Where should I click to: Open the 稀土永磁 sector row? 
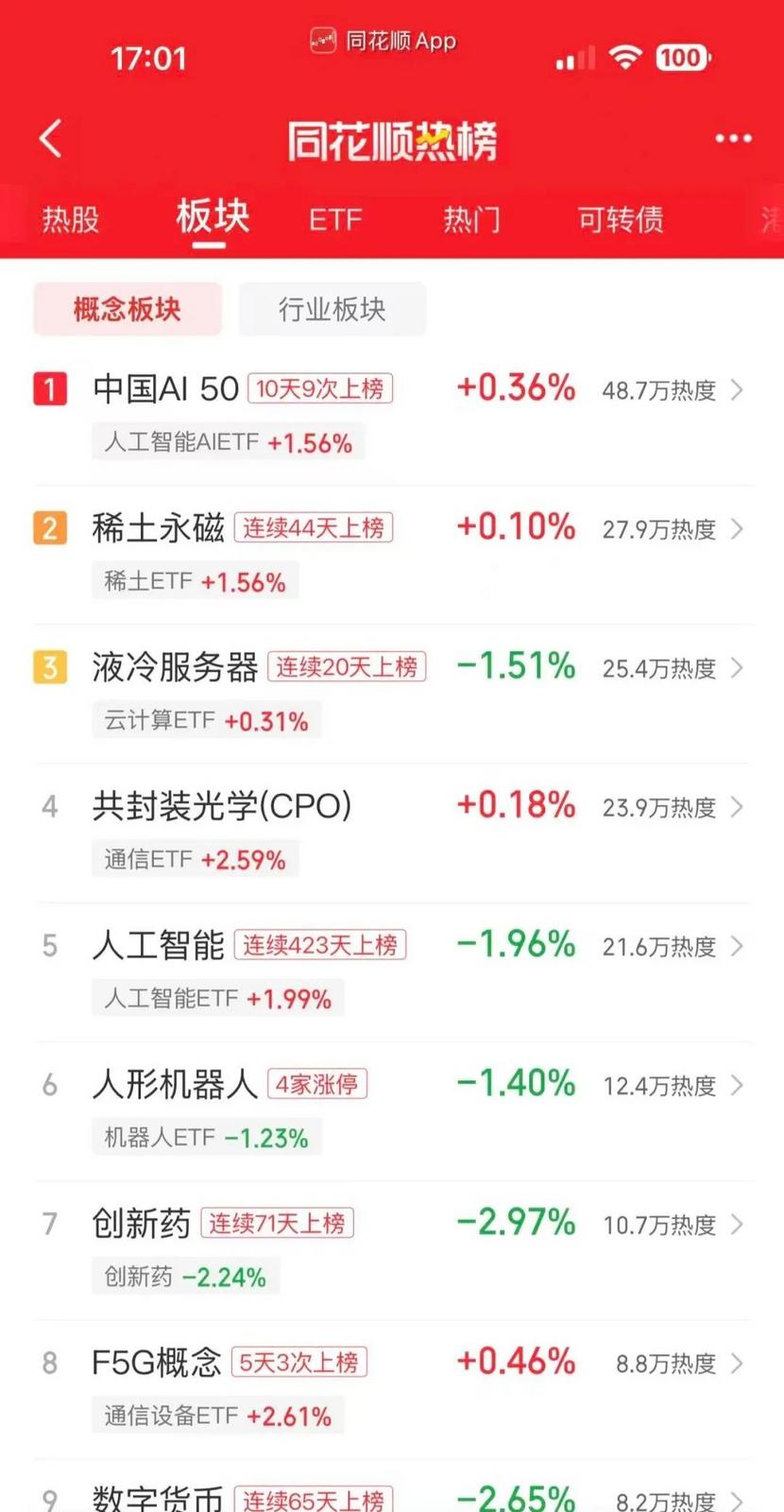[x=392, y=555]
